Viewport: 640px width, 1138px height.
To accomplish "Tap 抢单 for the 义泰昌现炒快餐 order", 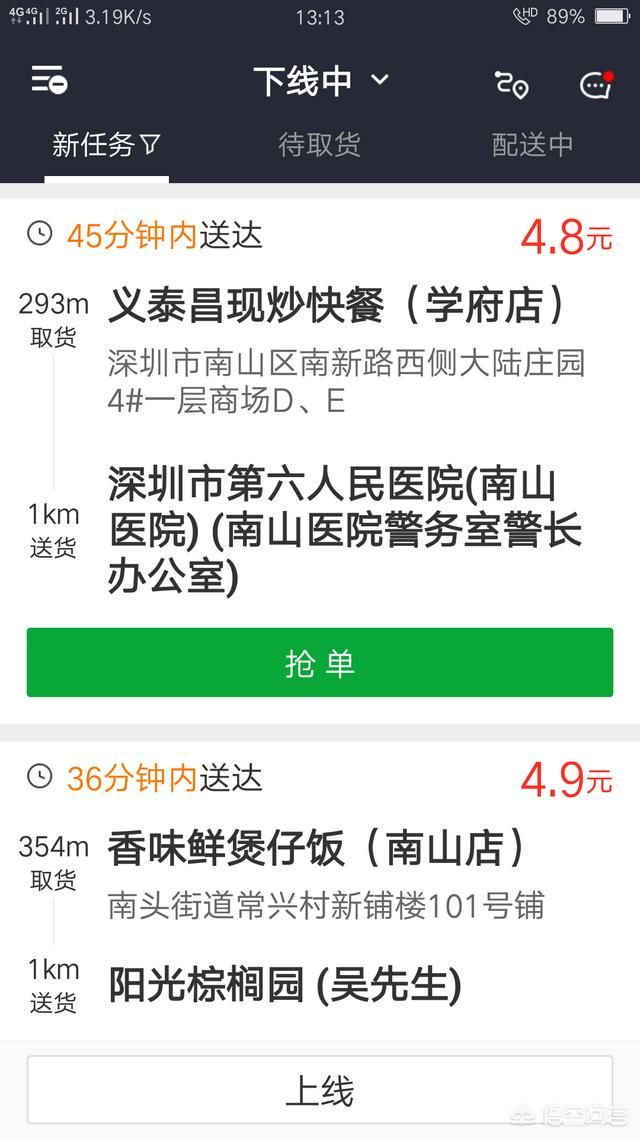I will pyautogui.click(x=320, y=663).
